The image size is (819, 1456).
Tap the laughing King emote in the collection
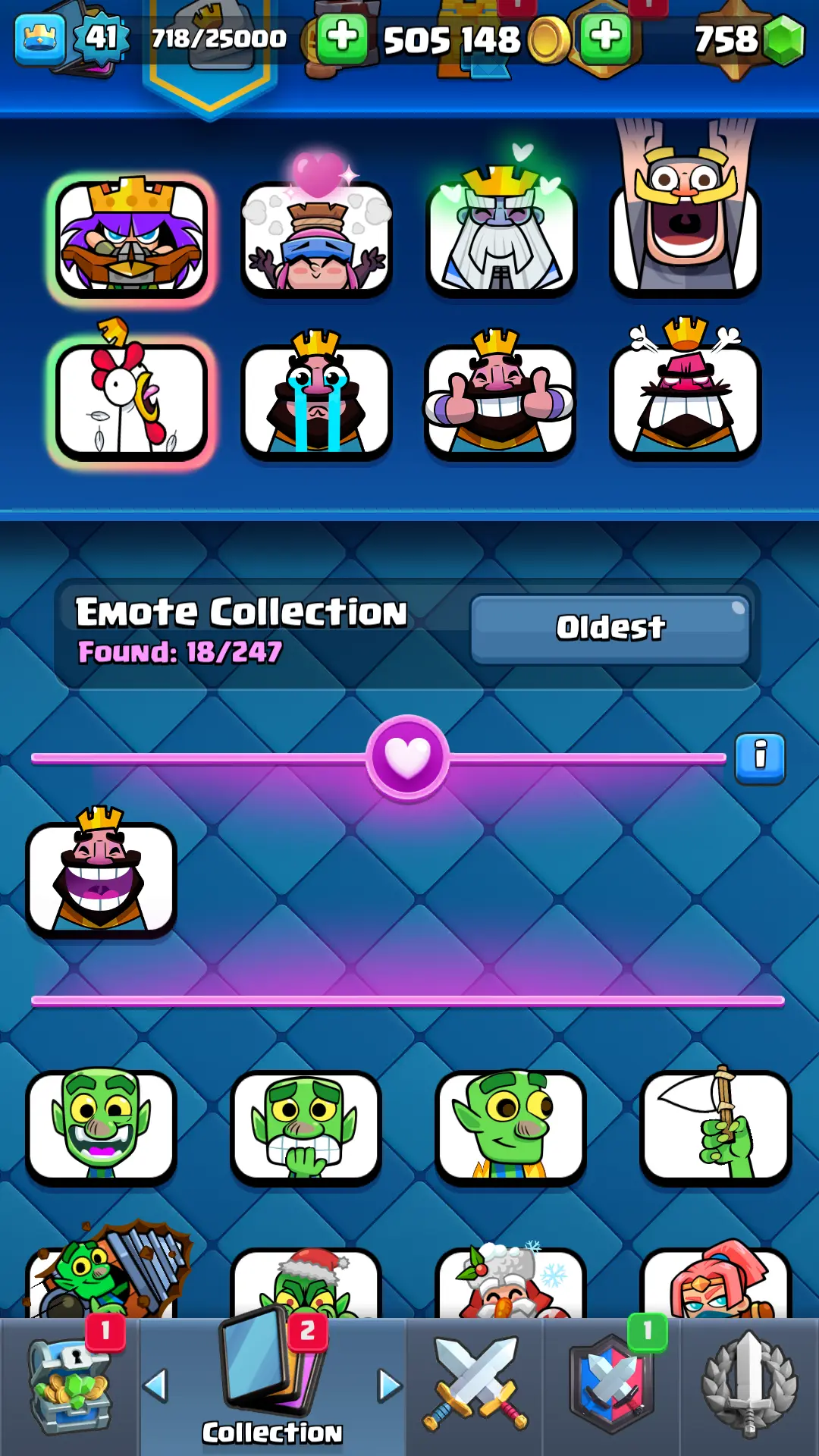[x=101, y=878]
